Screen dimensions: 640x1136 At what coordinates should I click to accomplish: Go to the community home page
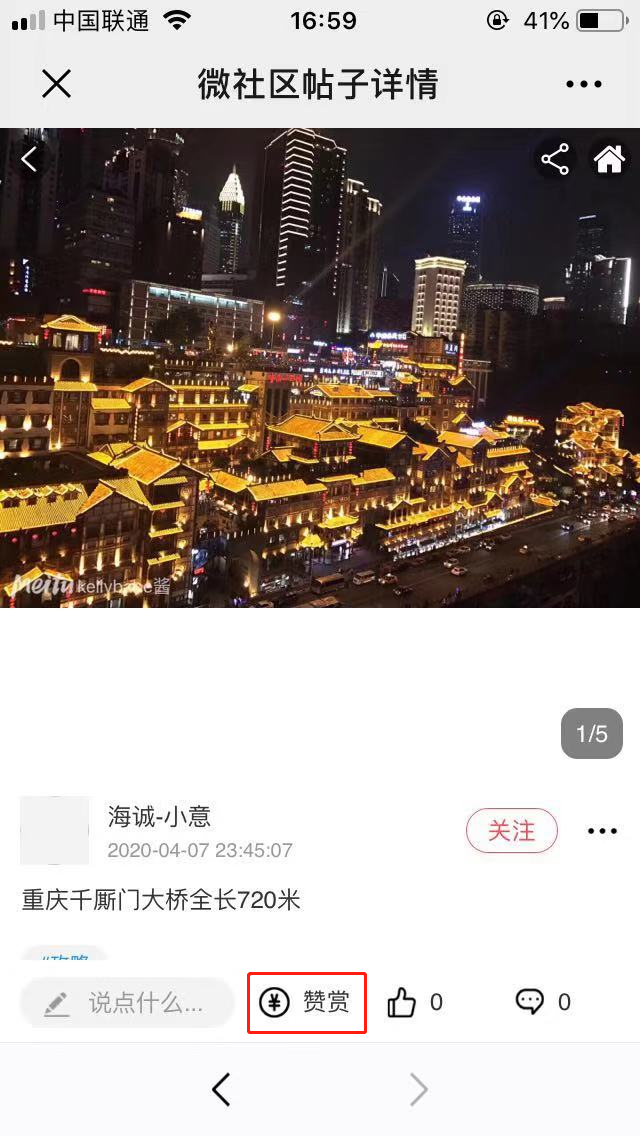click(x=609, y=159)
